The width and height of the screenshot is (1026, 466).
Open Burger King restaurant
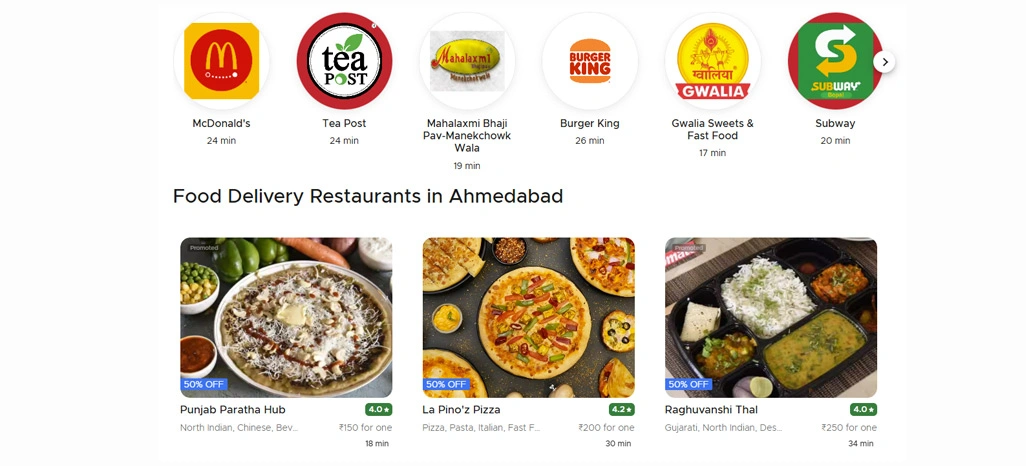pos(590,61)
